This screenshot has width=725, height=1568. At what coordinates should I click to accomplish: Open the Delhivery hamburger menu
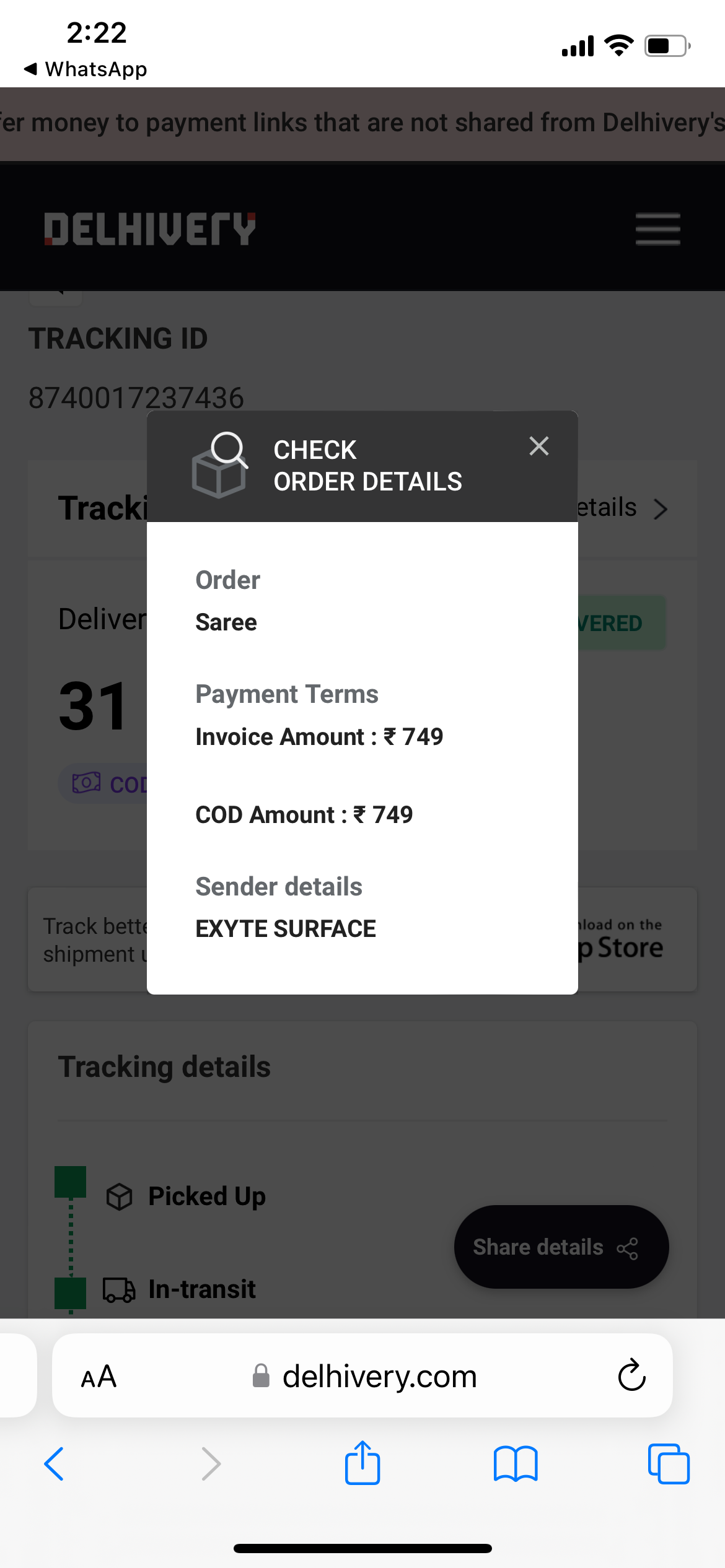(657, 229)
